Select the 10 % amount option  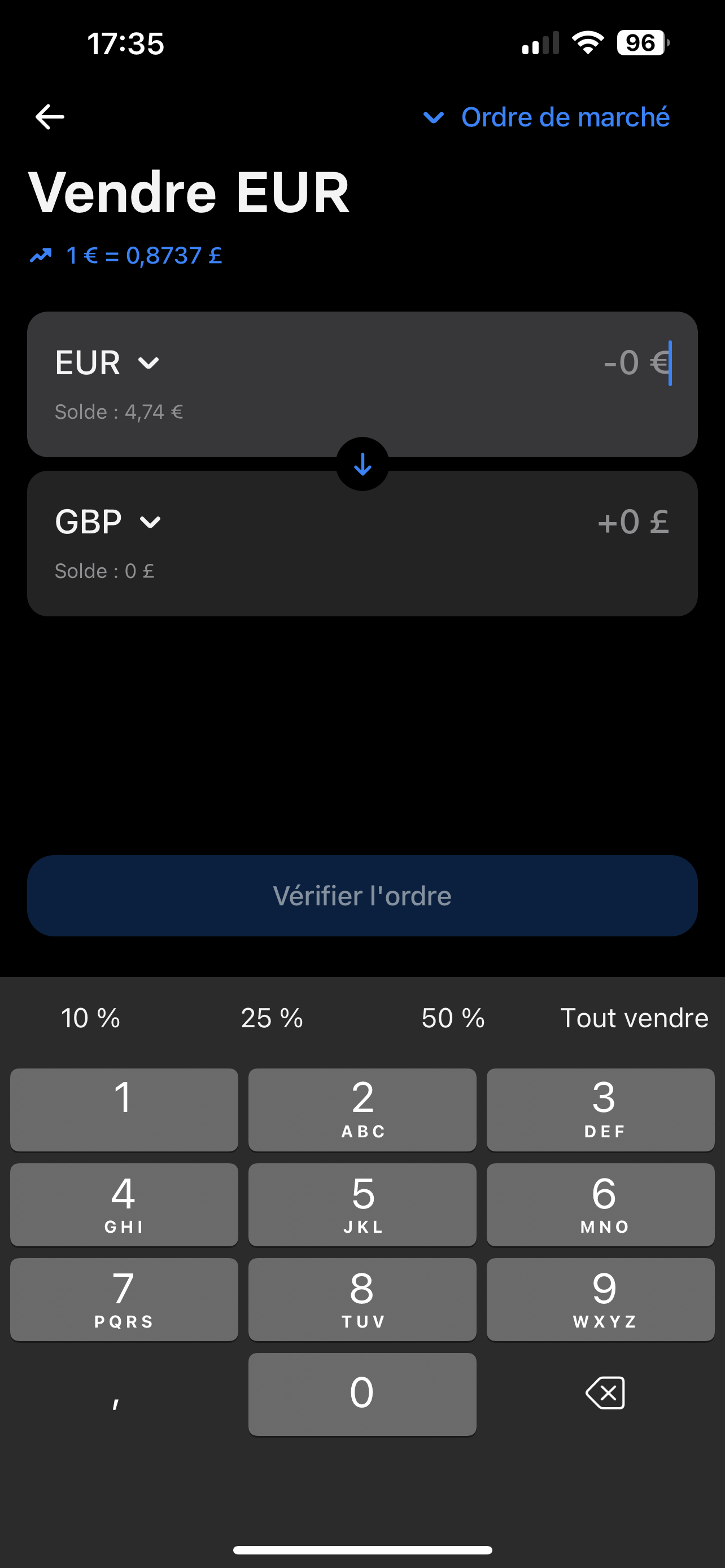90,1017
